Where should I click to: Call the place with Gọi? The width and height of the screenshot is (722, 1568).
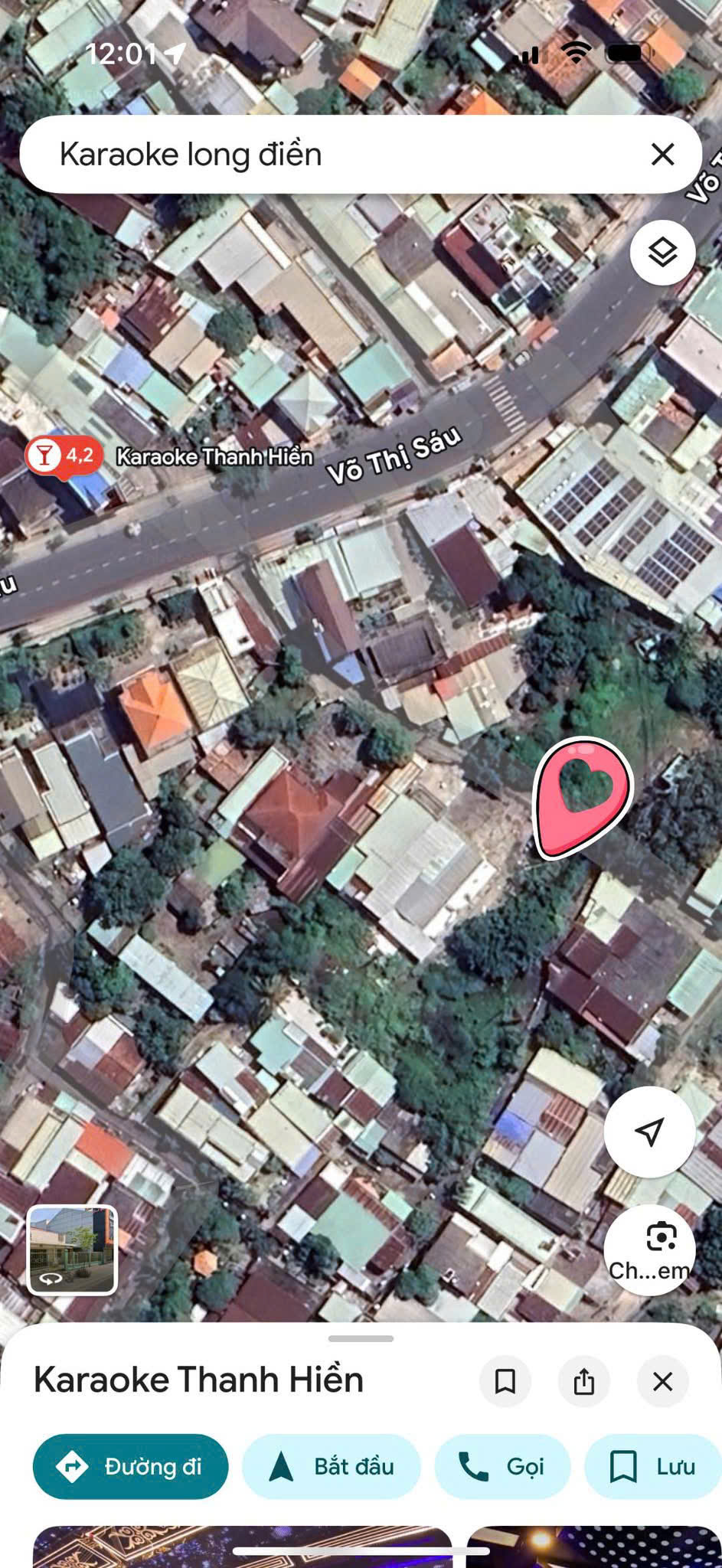[x=502, y=1466]
